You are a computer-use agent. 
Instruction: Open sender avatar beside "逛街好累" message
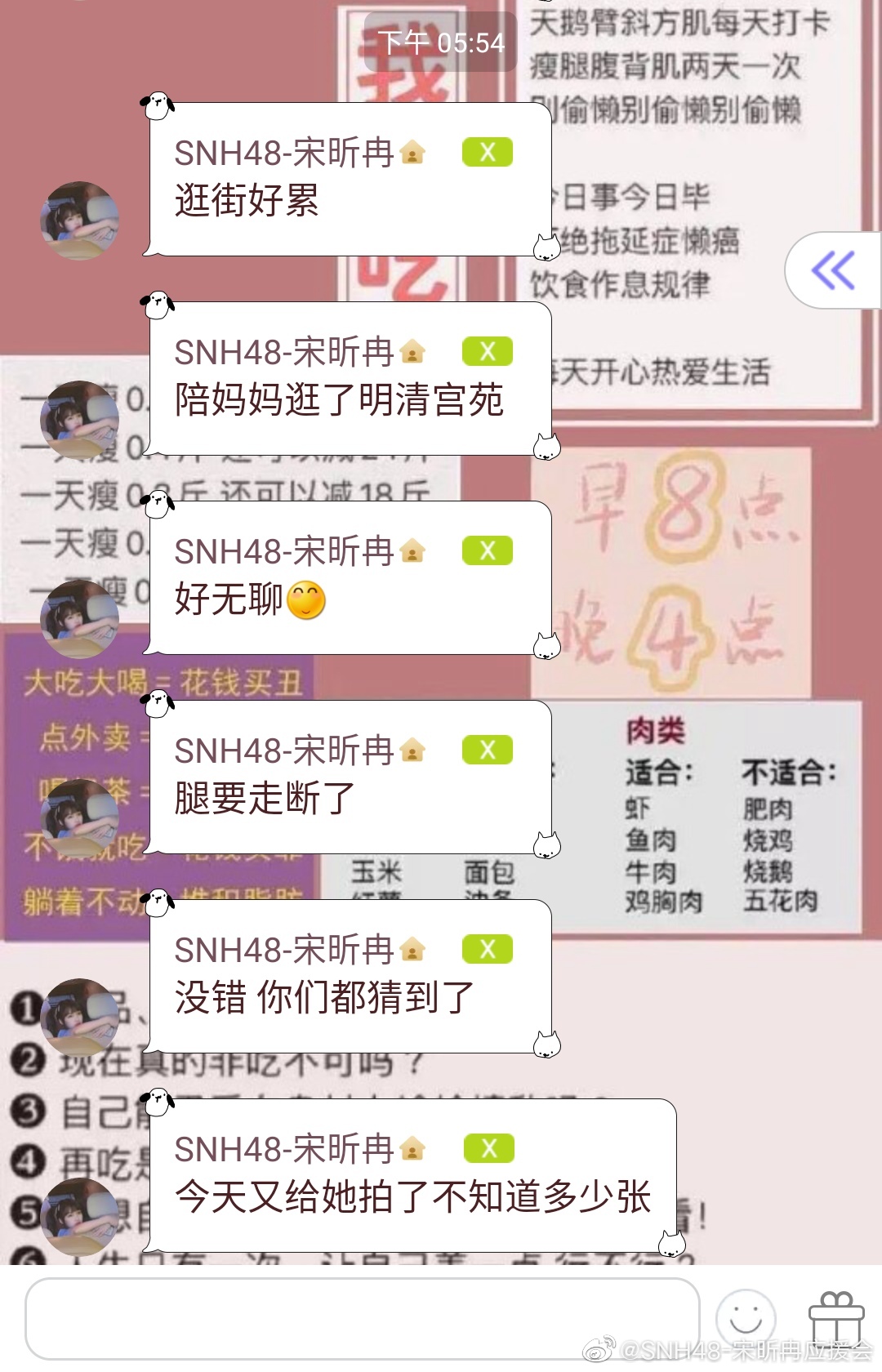pyautogui.click(x=80, y=220)
